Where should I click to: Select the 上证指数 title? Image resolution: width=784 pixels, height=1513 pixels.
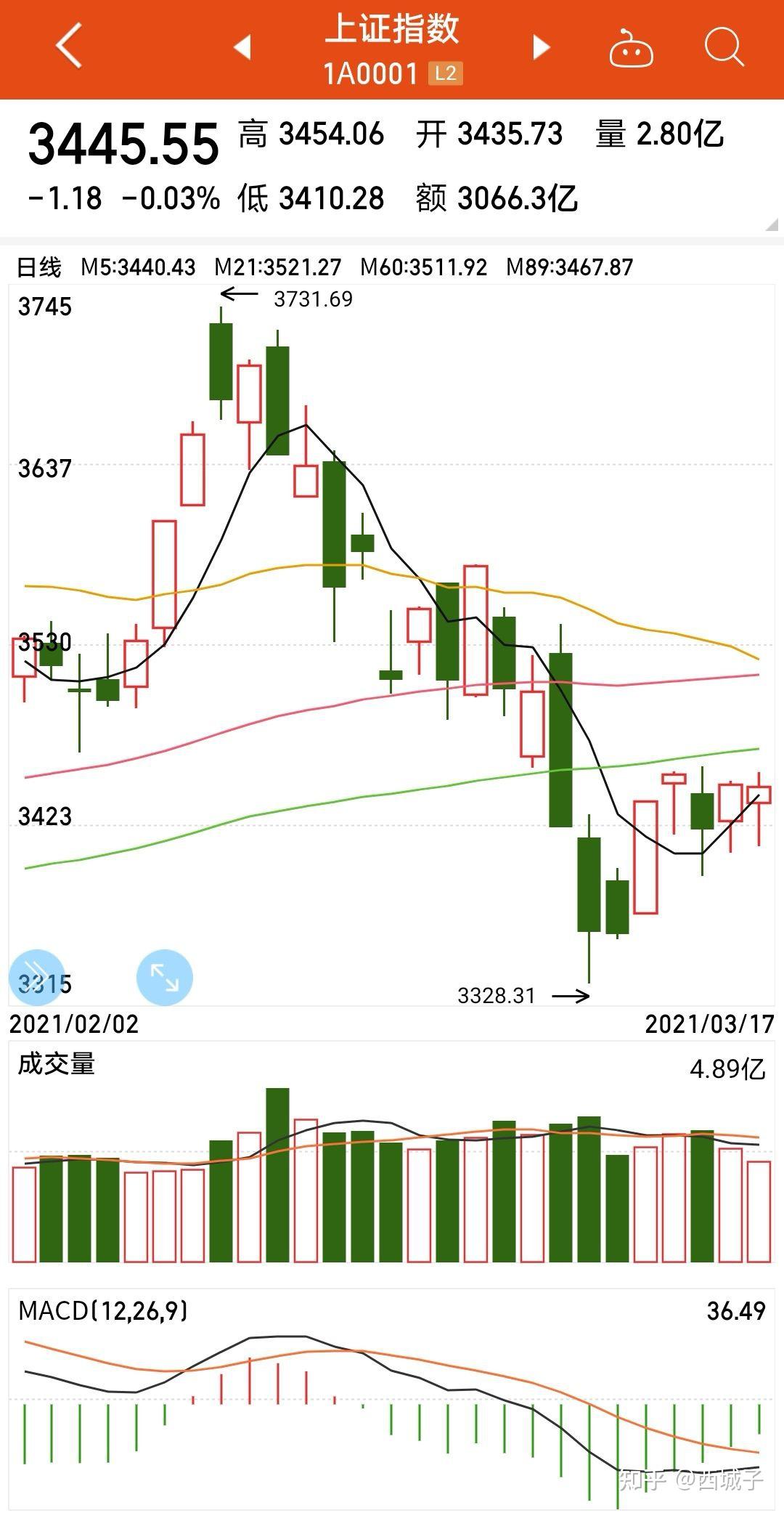(392, 32)
